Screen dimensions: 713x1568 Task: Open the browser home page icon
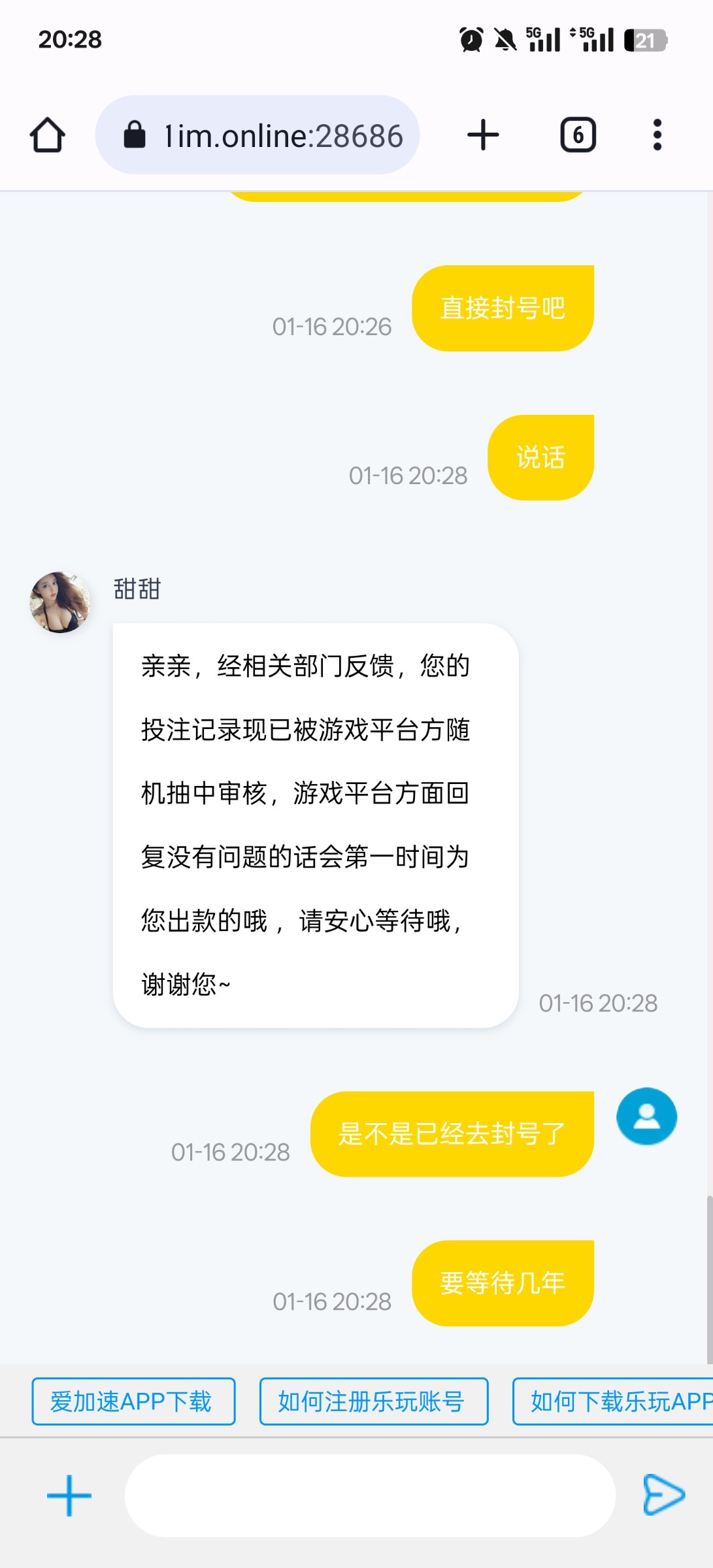(48, 135)
